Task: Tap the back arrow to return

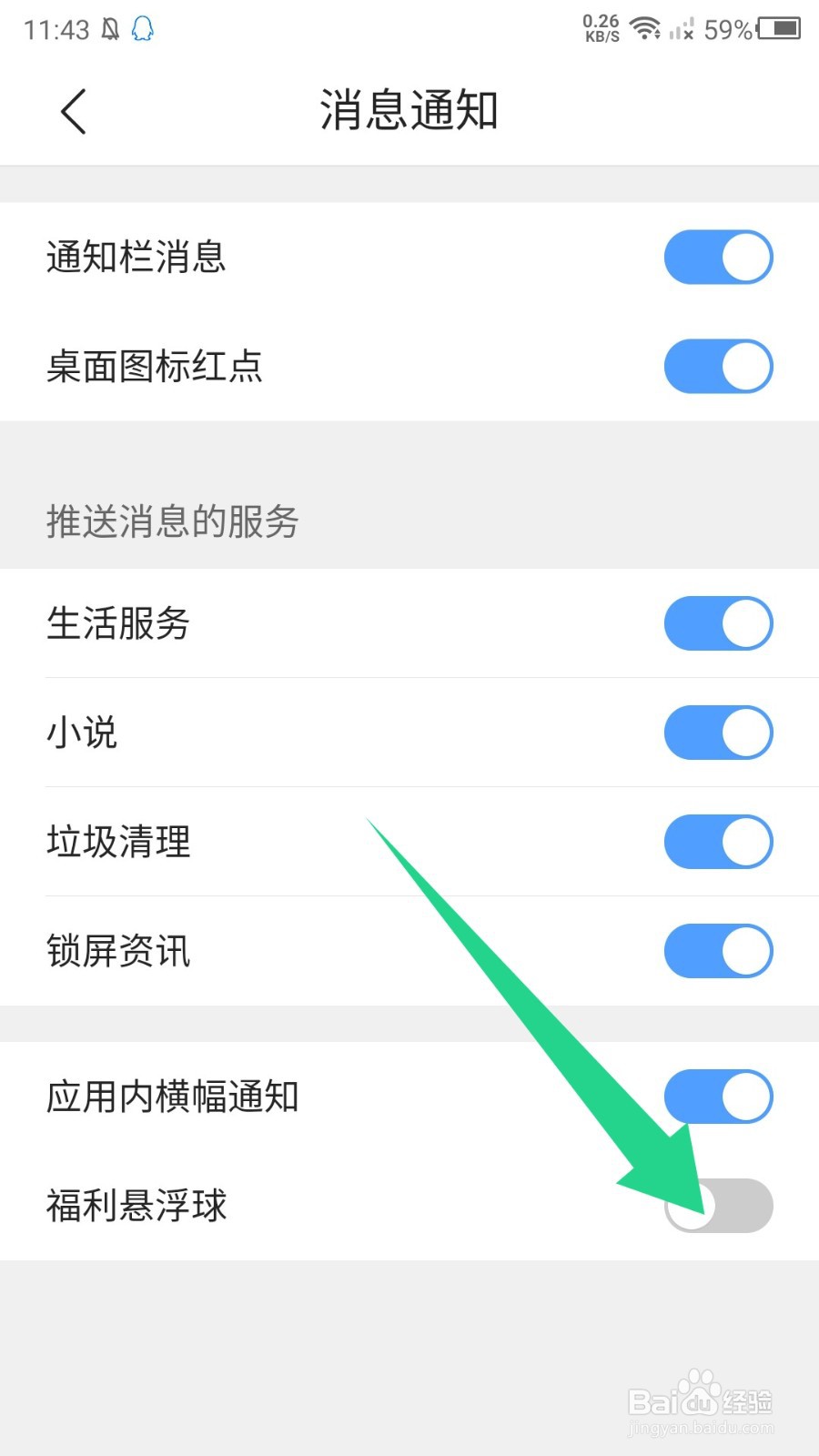Action: coord(73,111)
